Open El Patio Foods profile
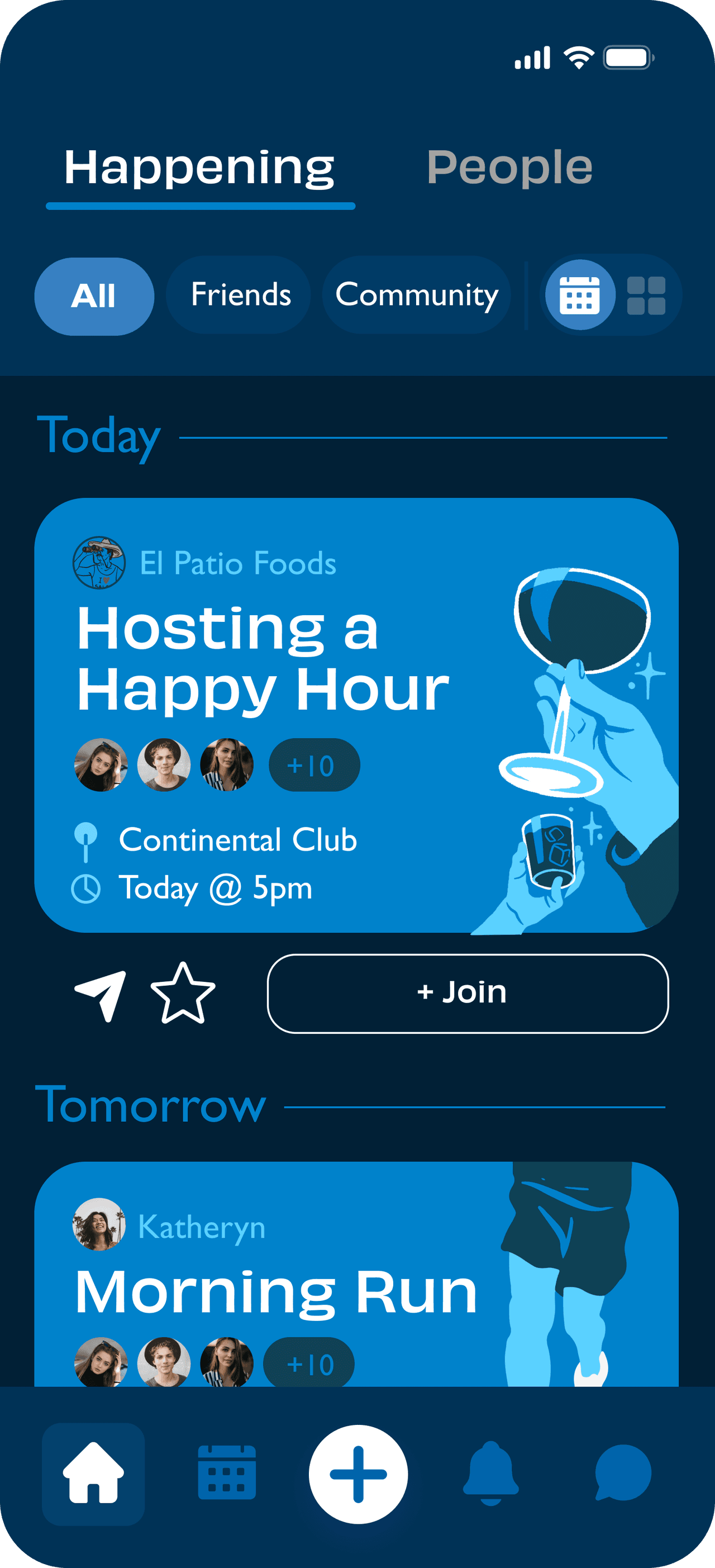The width and height of the screenshot is (715, 1568). (x=237, y=563)
